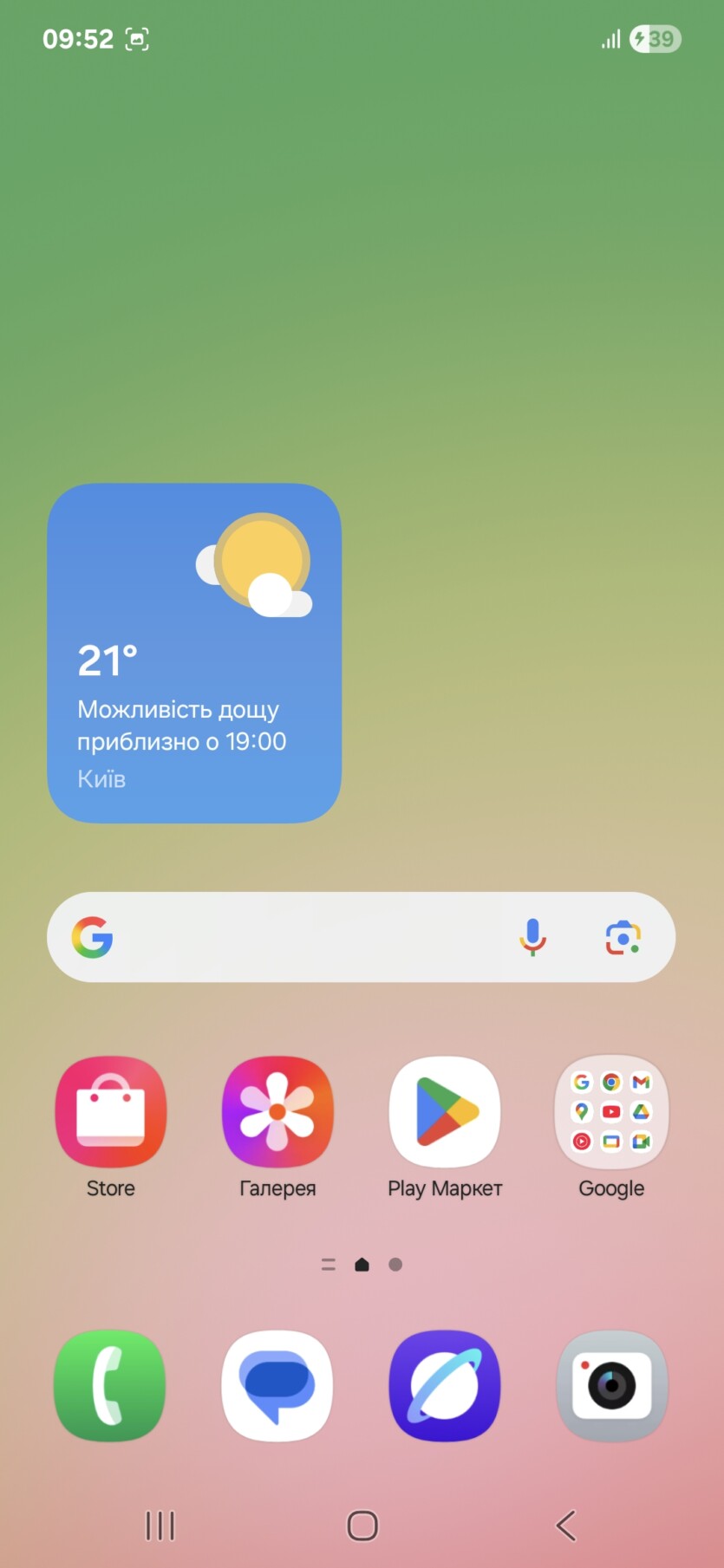Open the Kyiv weather widget
Screen dimensions: 724x1568
pos(194,653)
